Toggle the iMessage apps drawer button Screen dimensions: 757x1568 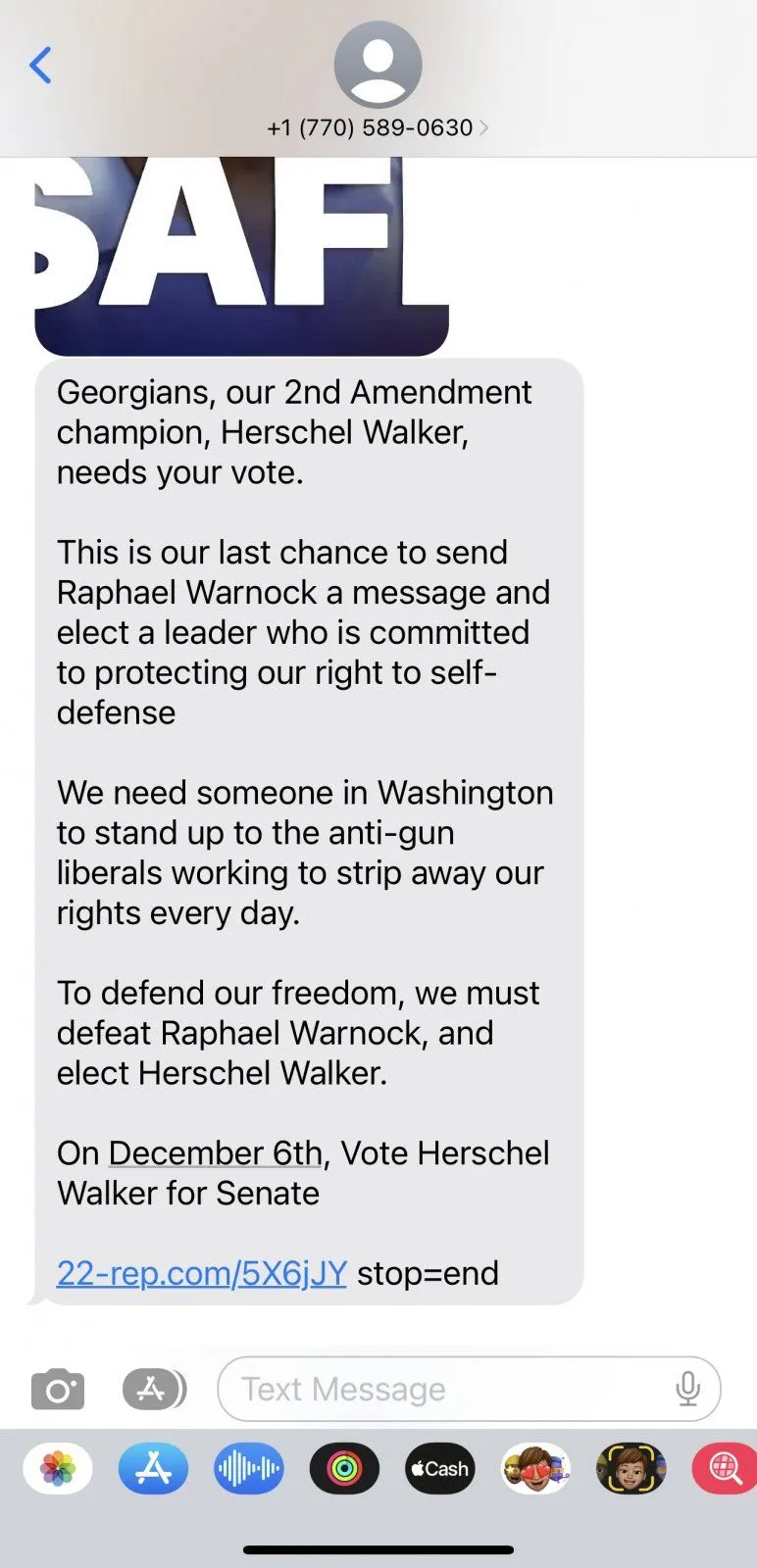[154, 1390]
